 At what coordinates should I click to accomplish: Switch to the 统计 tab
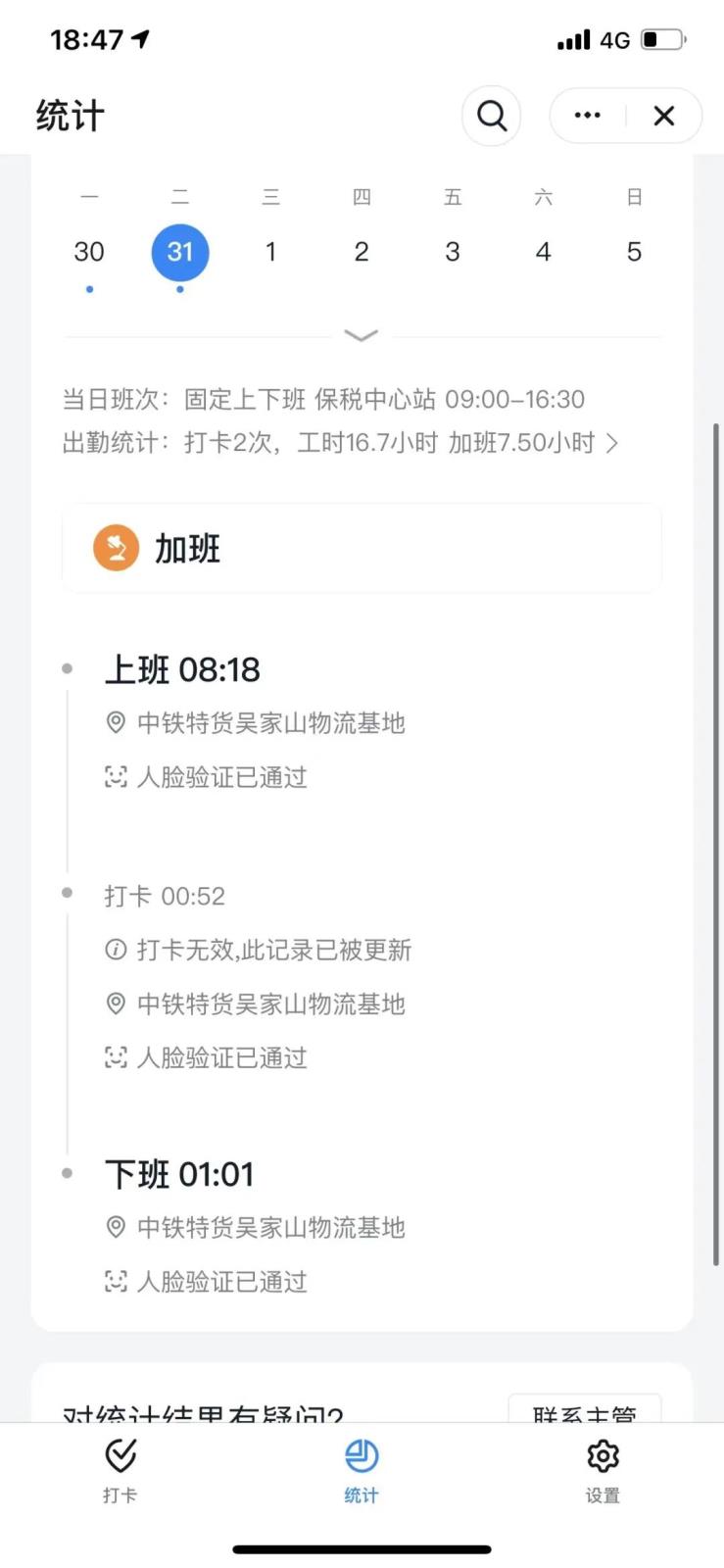click(x=362, y=1471)
